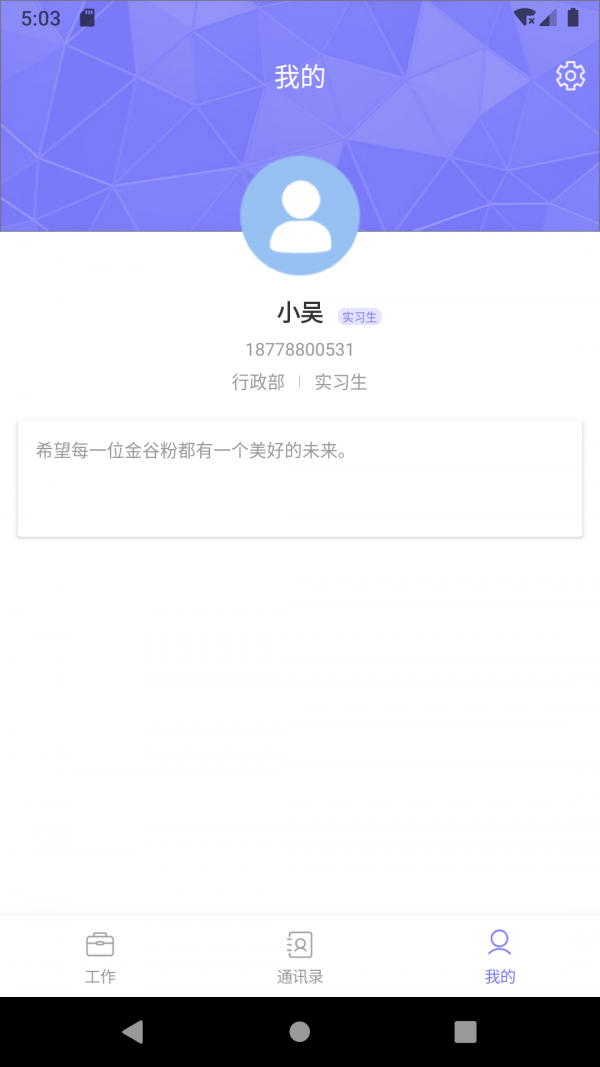600x1067 pixels.
Task: Switch to the 工作 tab
Action: click(x=100, y=957)
